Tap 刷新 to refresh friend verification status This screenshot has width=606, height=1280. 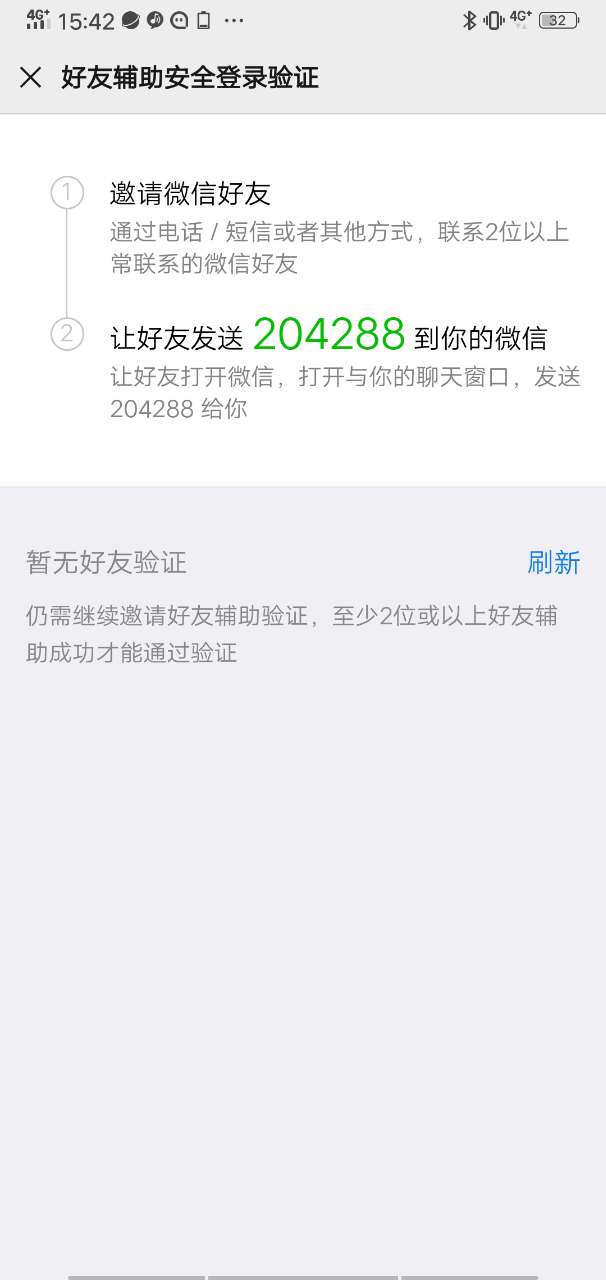(553, 563)
